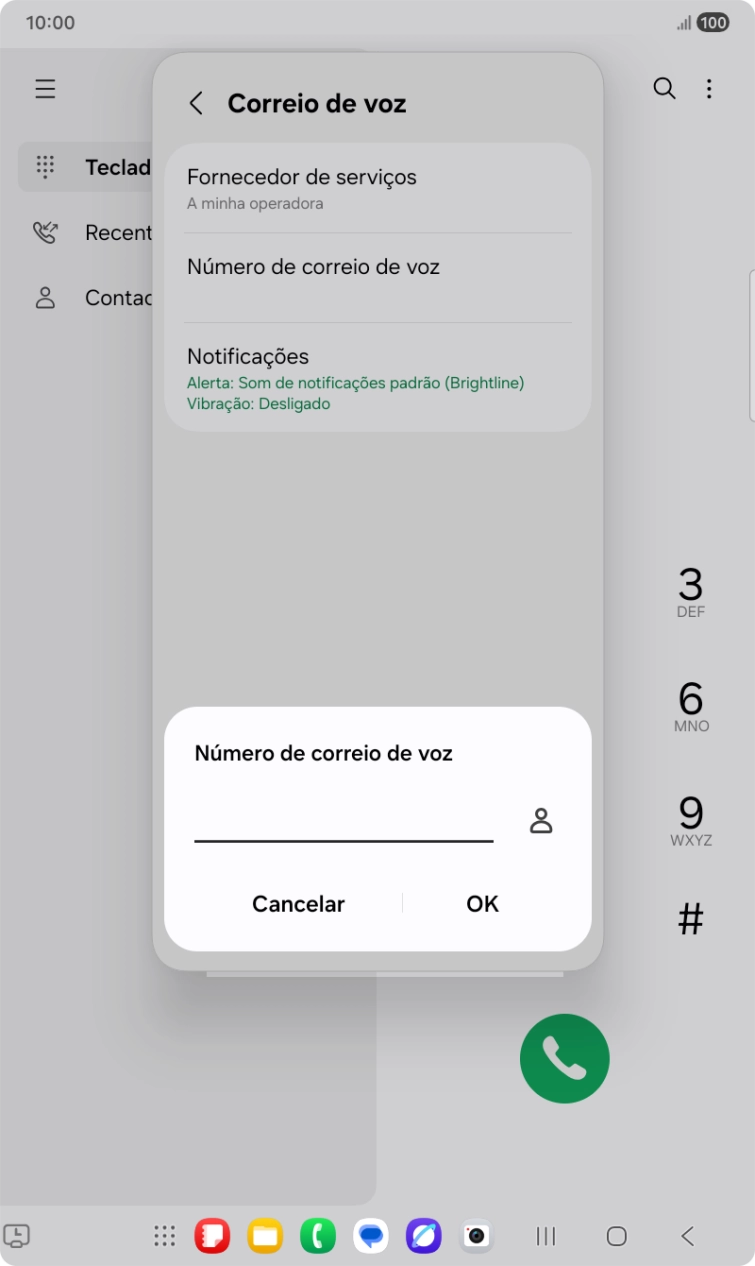Open the Messages app from the dock
Viewport: 755px width, 1266px height.
tap(371, 1237)
